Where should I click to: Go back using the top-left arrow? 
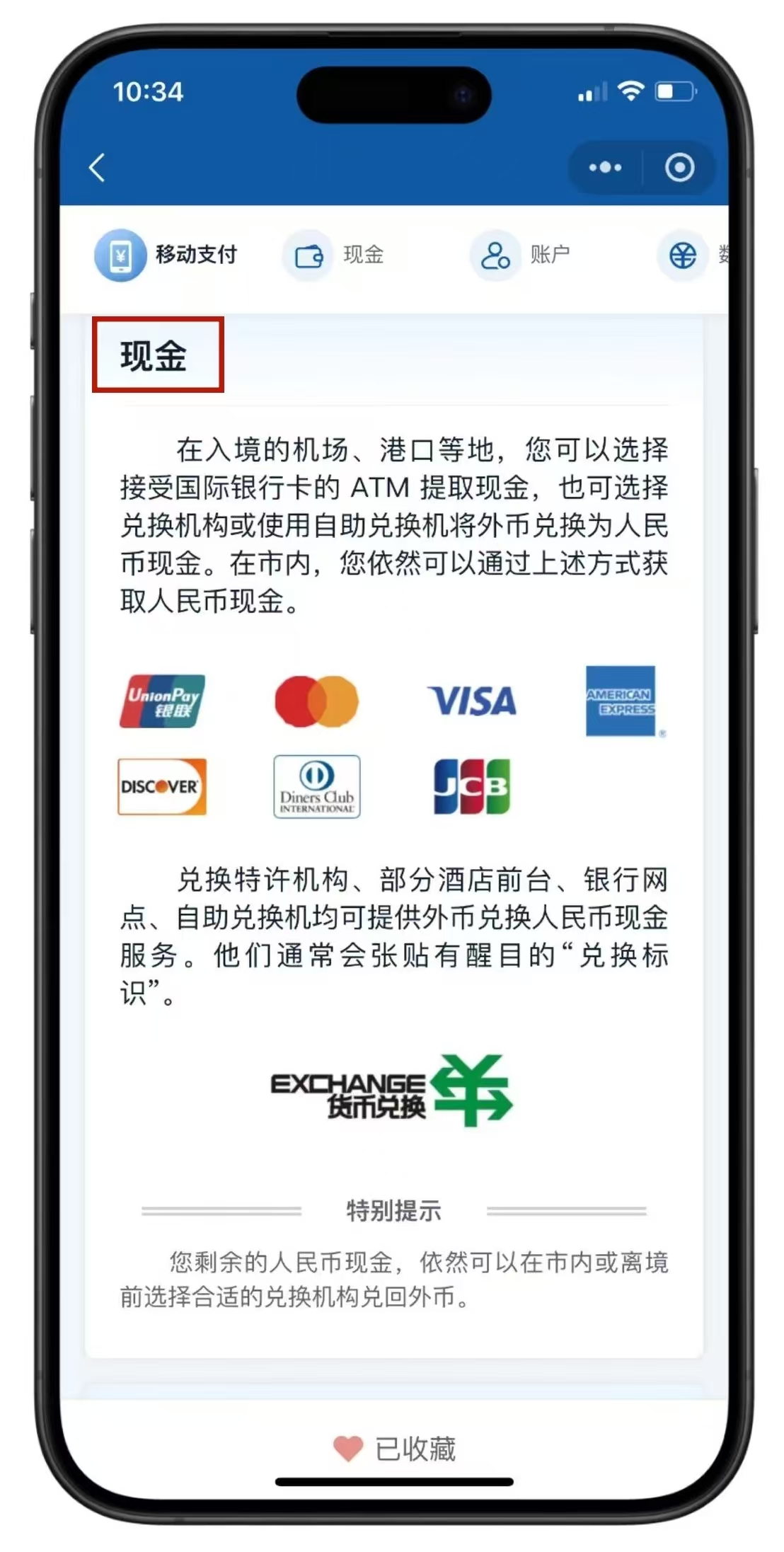(98, 168)
